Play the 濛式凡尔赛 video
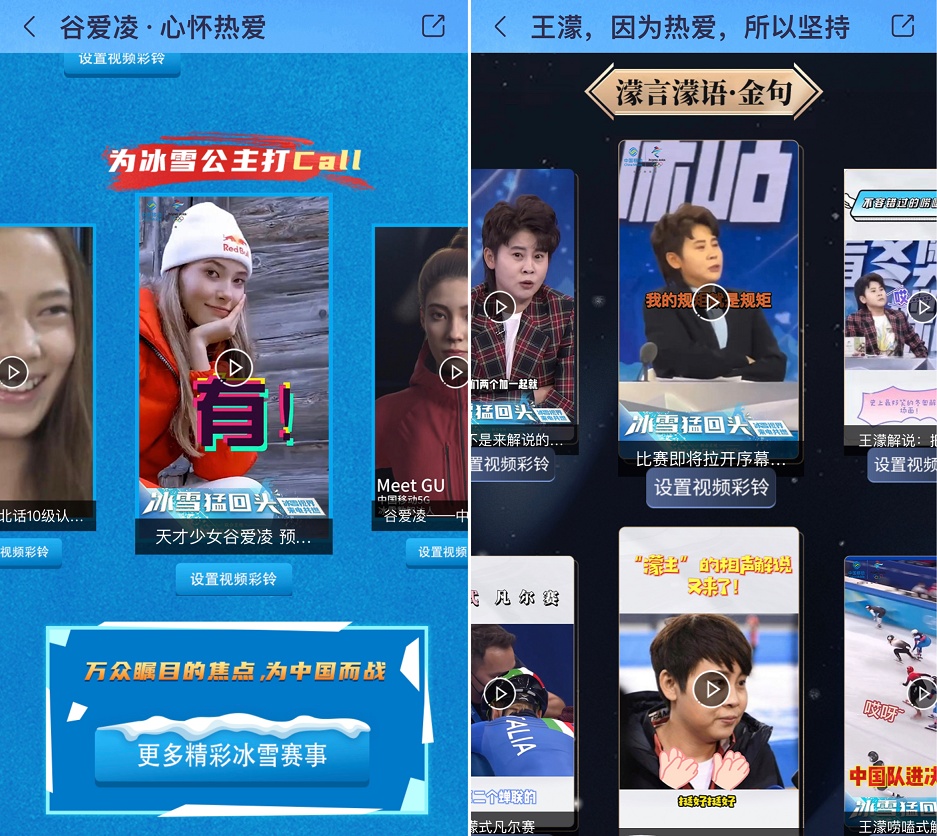 499,693
